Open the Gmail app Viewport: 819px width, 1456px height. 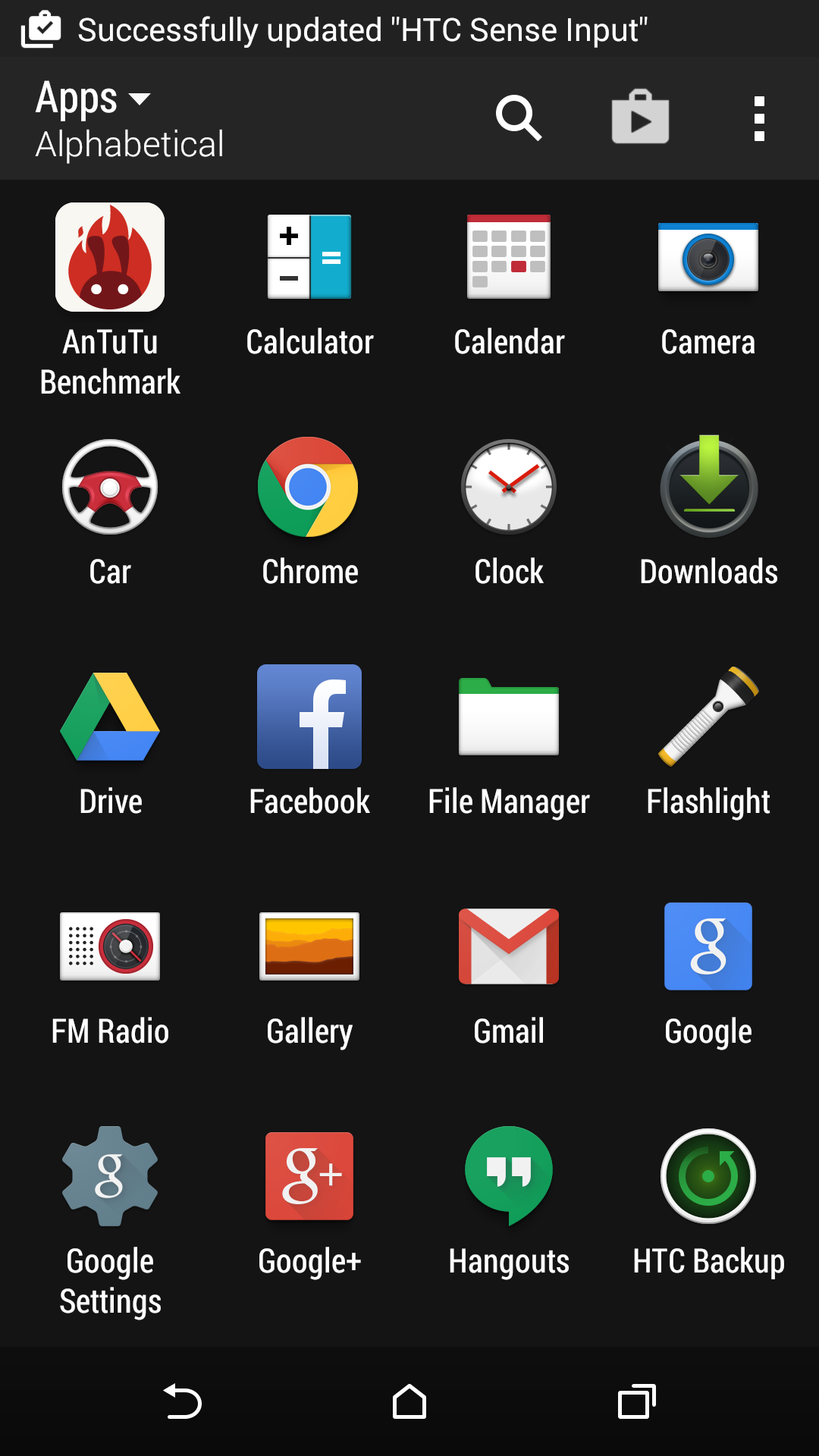509,947
